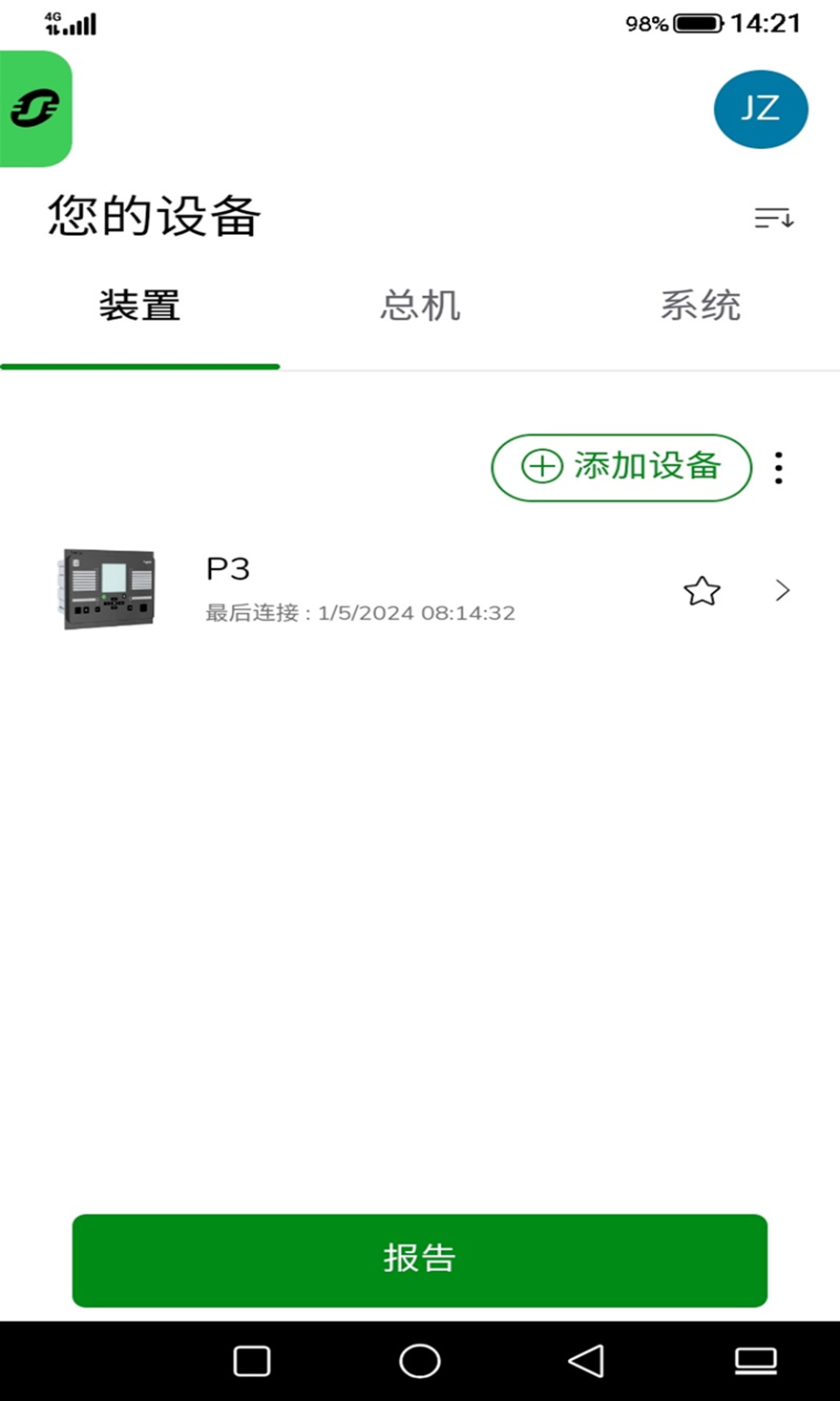This screenshot has height=1401, width=840.
Task: Tap the 添加设备 button
Action: point(621,467)
